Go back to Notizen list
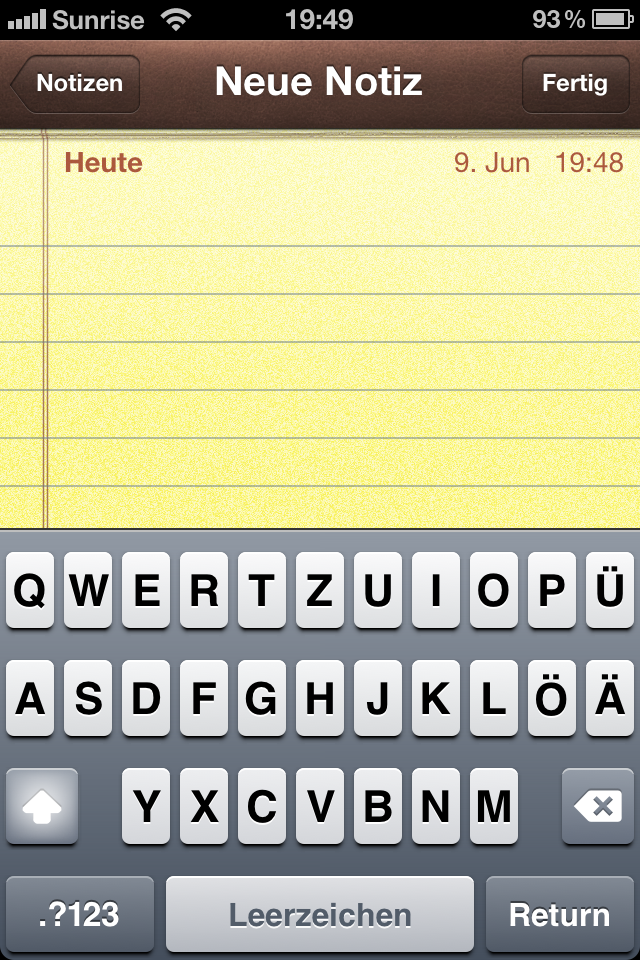640x960 pixels. tap(76, 84)
